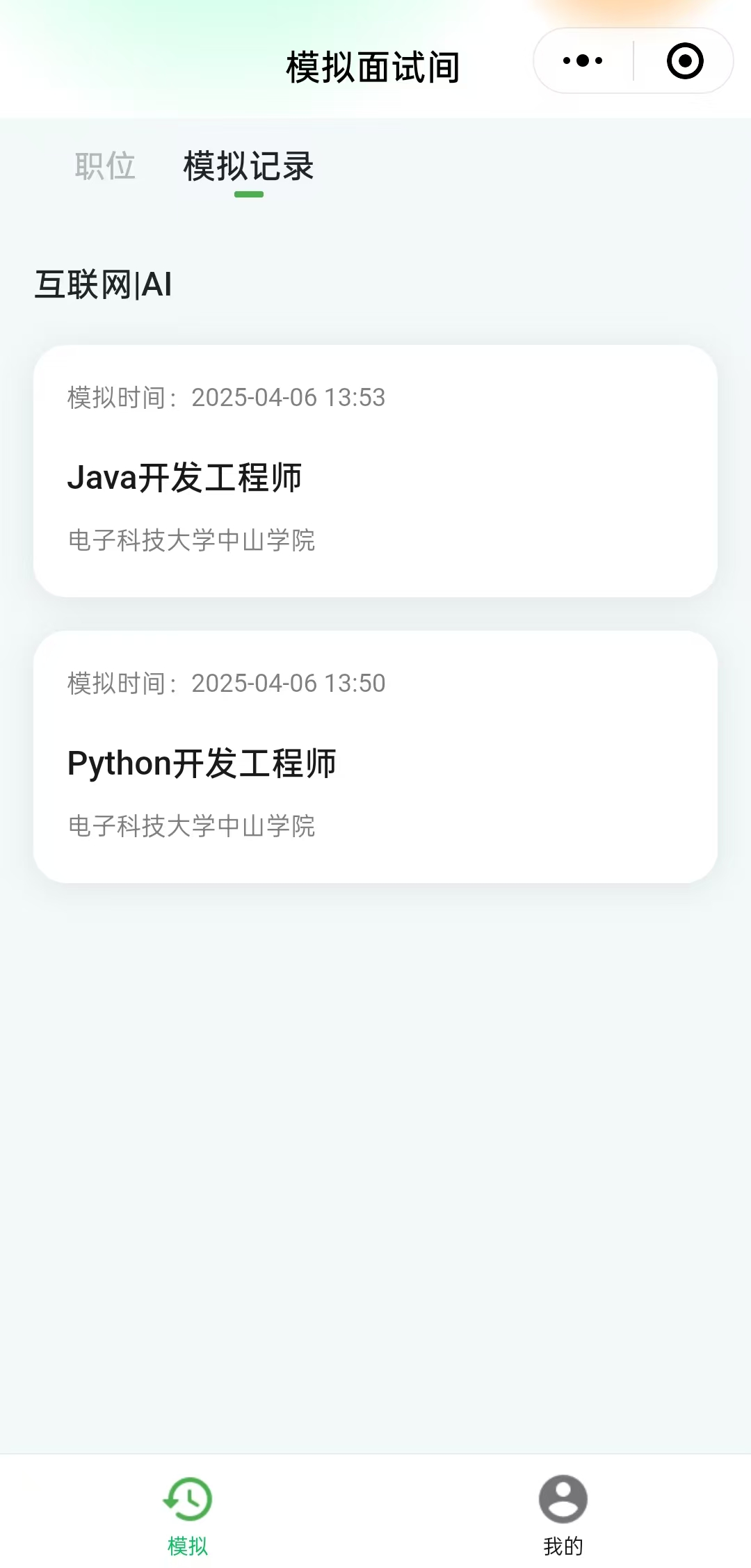Open the Java开发工程师 mock interview record
Screen dimensions: 751x1568
(375, 471)
